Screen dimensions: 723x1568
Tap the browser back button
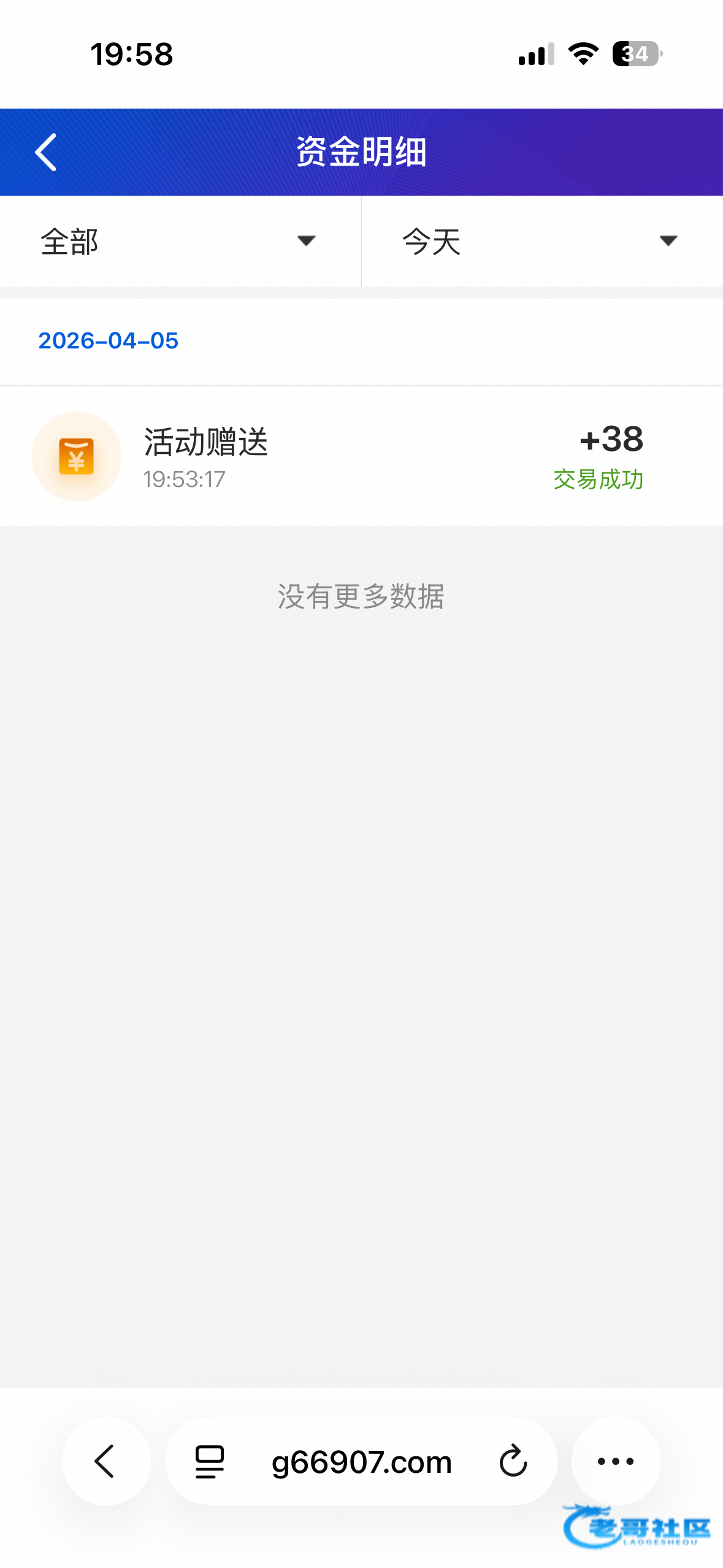point(106,1461)
